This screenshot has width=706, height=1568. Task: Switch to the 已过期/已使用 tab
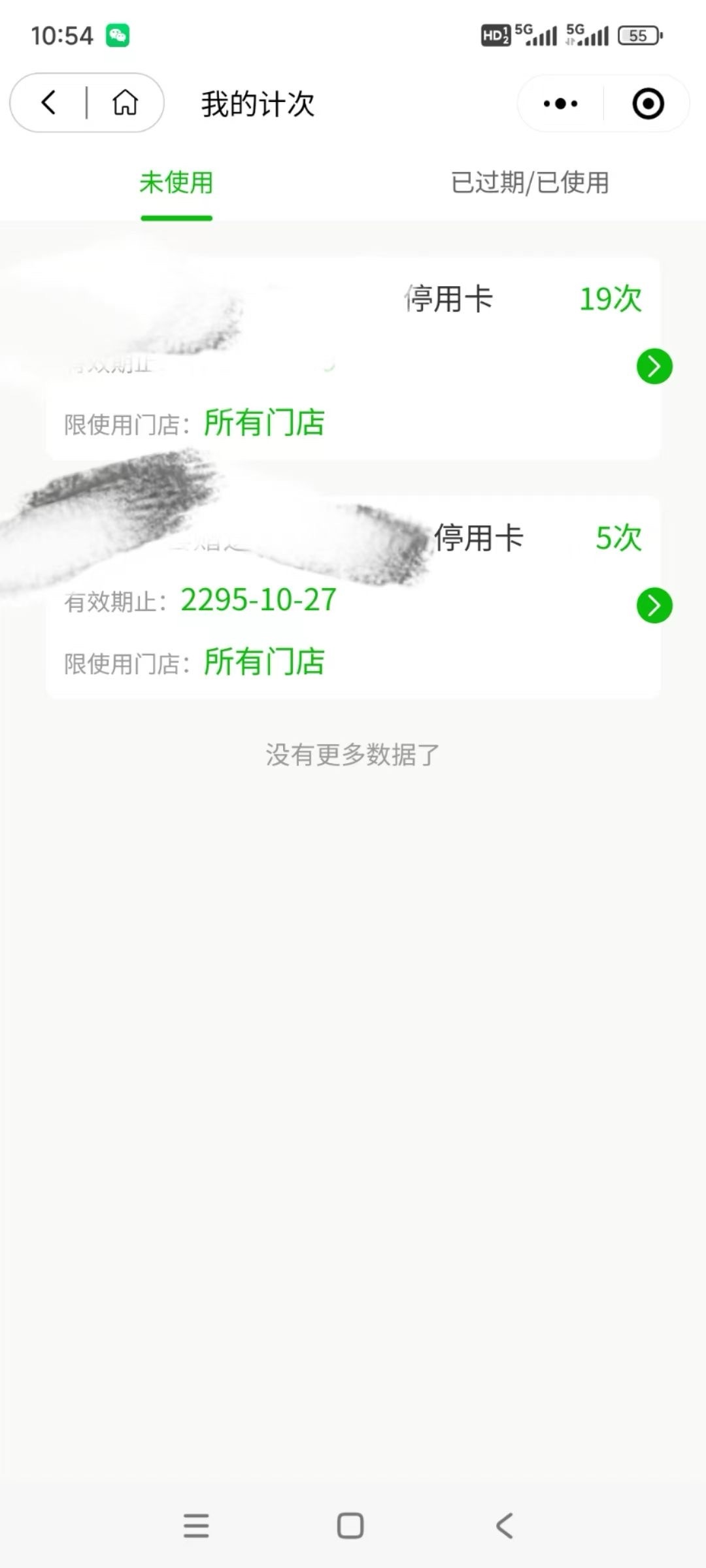click(529, 183)
